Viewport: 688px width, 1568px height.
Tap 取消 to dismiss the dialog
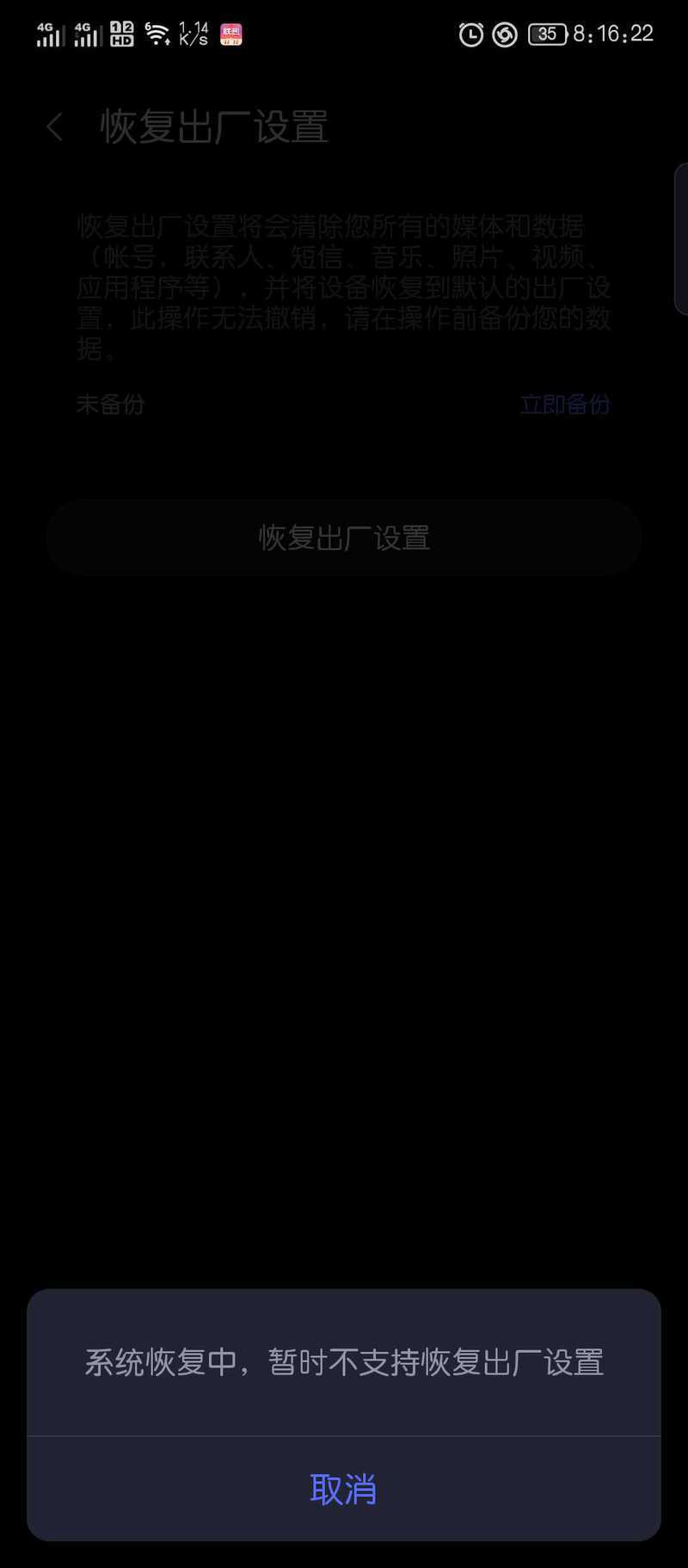tap(343, 1490)
